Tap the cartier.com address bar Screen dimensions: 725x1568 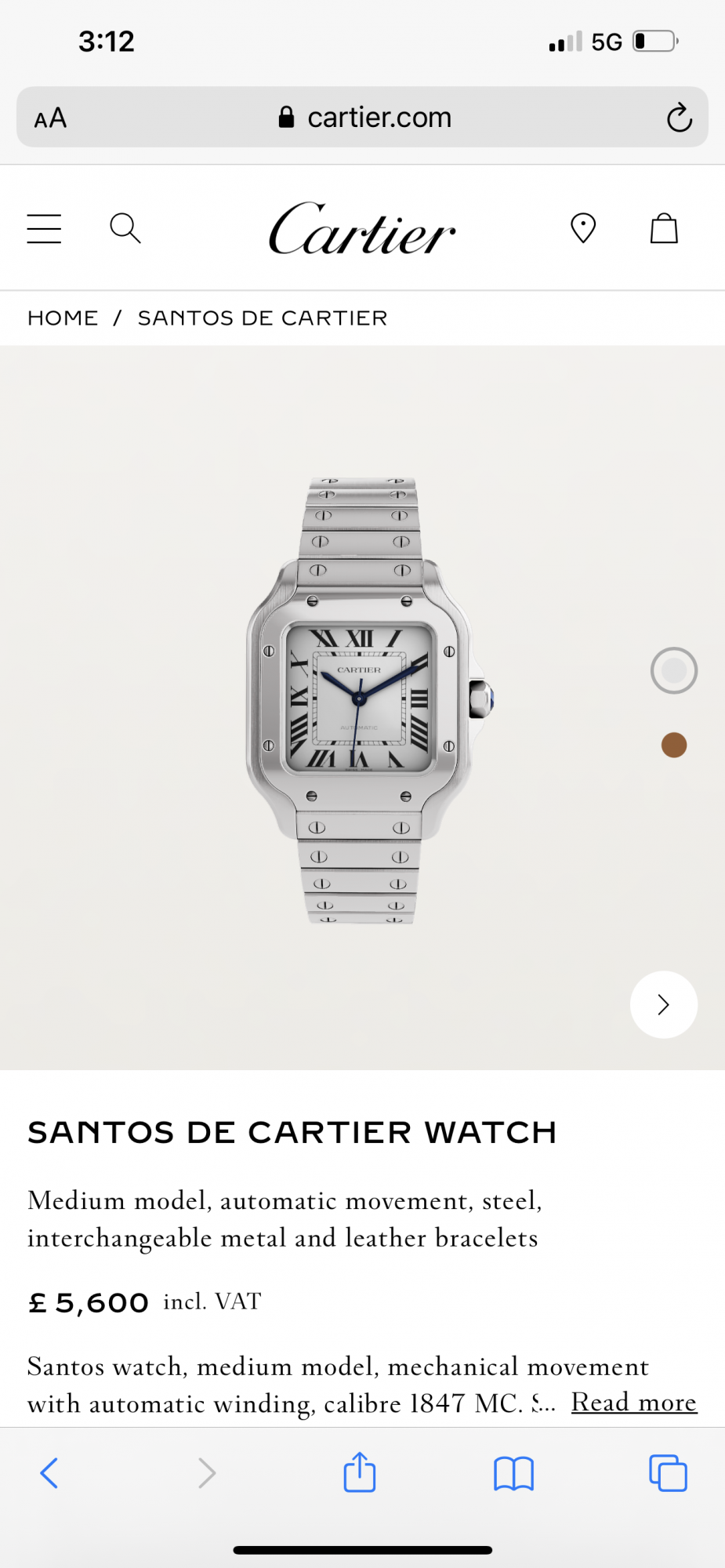[364, 118]
